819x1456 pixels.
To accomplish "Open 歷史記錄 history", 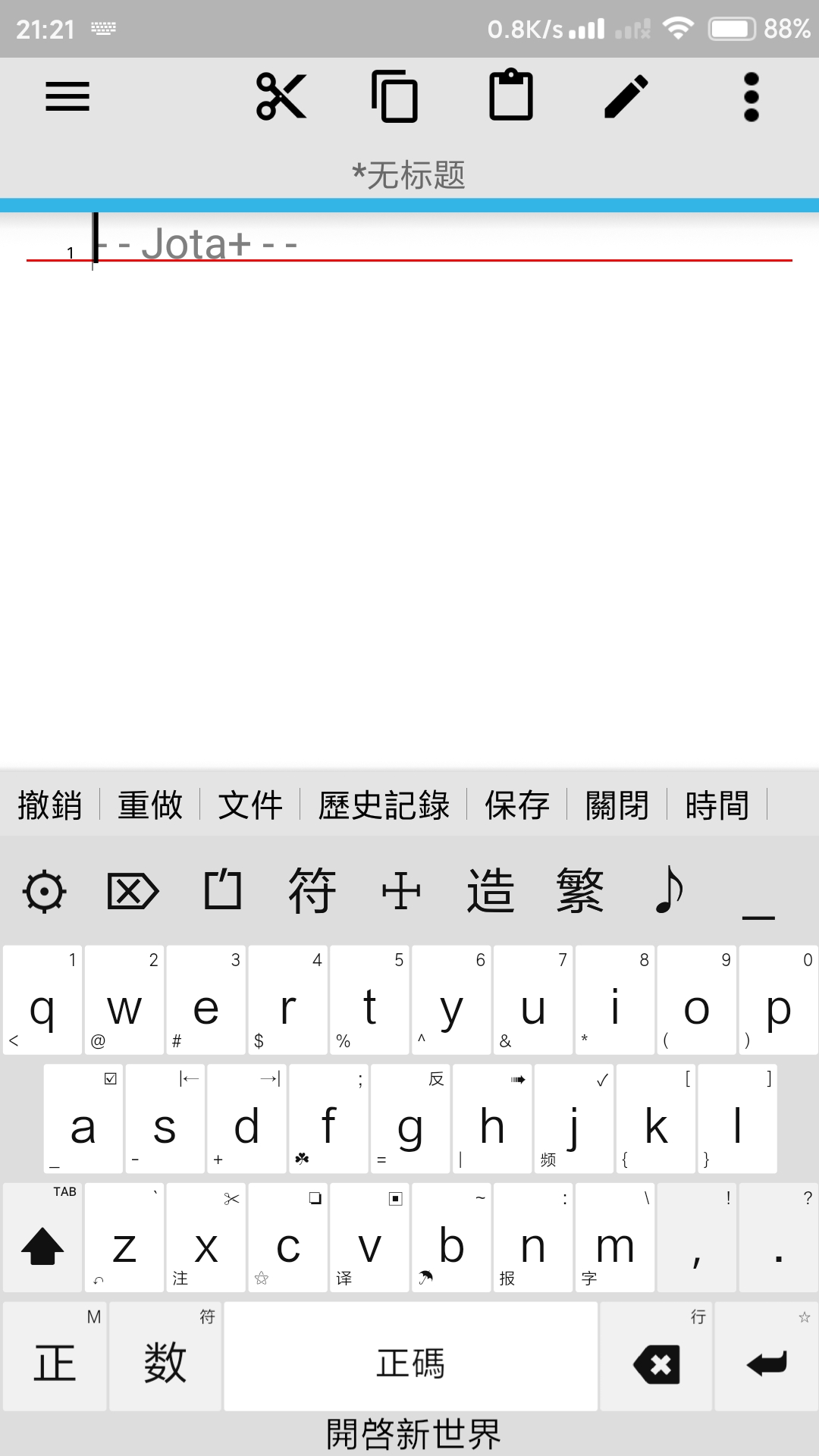I will point(384,805).
